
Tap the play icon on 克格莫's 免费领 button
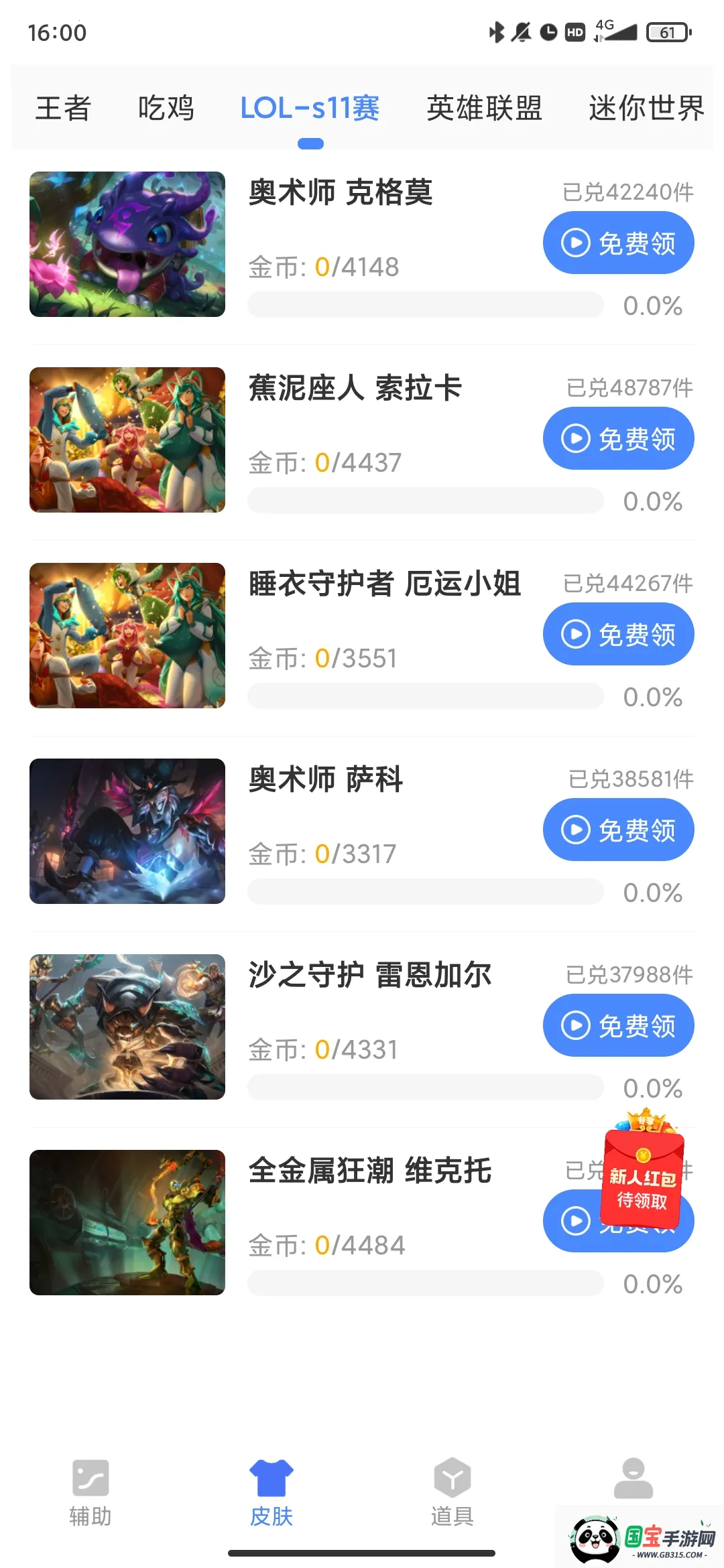coord(575,243)
